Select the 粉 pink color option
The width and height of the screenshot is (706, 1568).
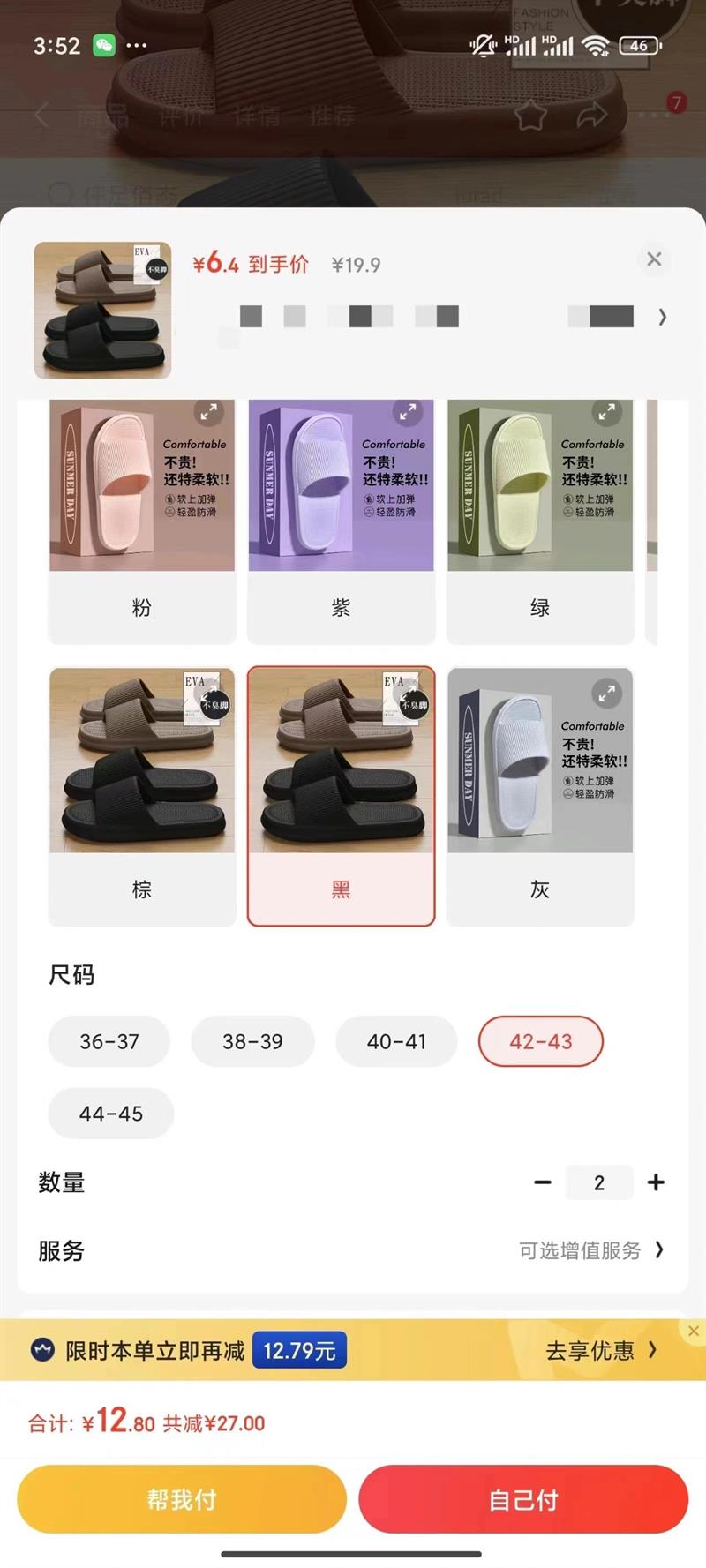tap(141, 607)
